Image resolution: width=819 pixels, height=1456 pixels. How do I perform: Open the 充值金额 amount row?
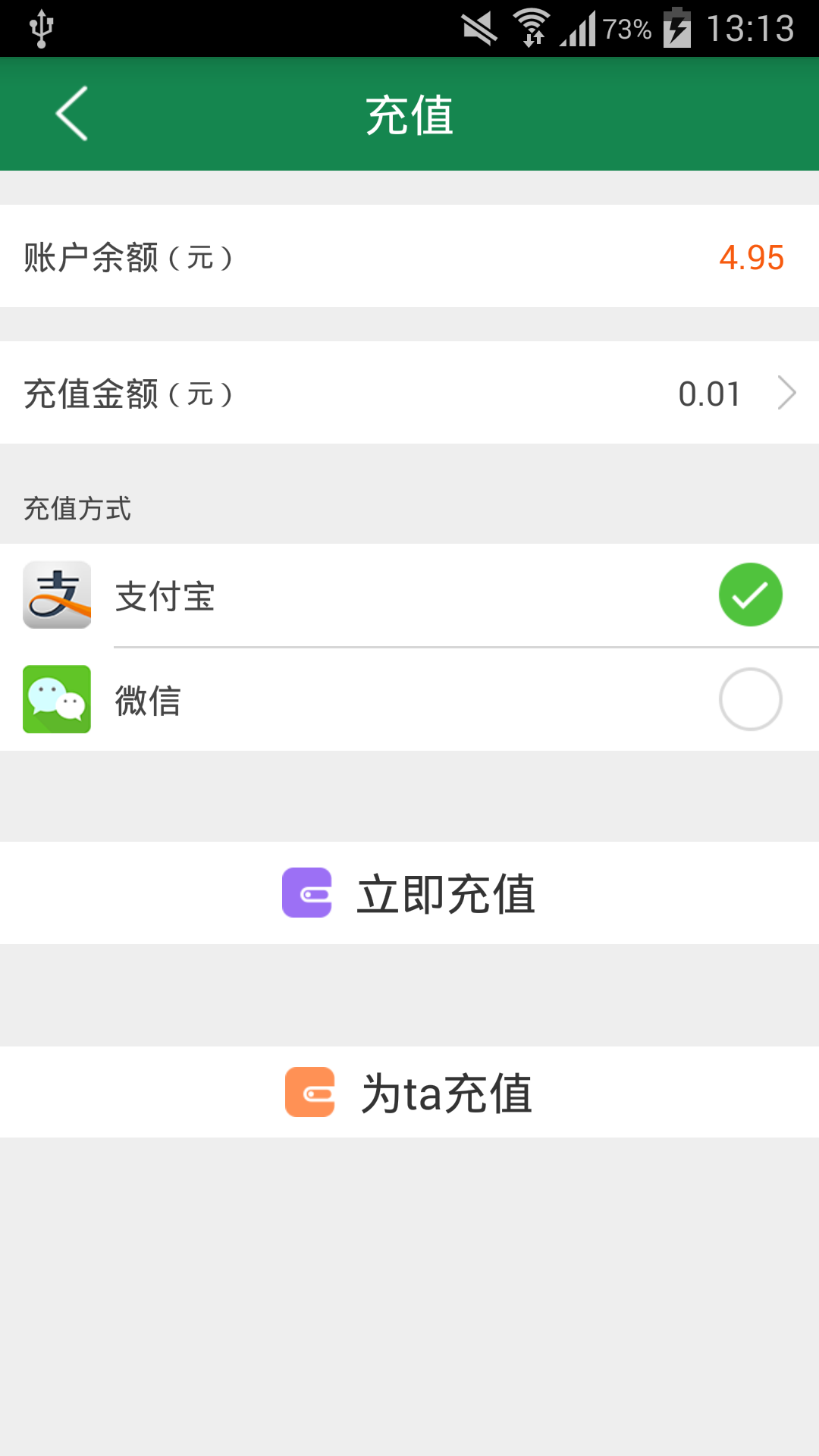pos(409,393)
